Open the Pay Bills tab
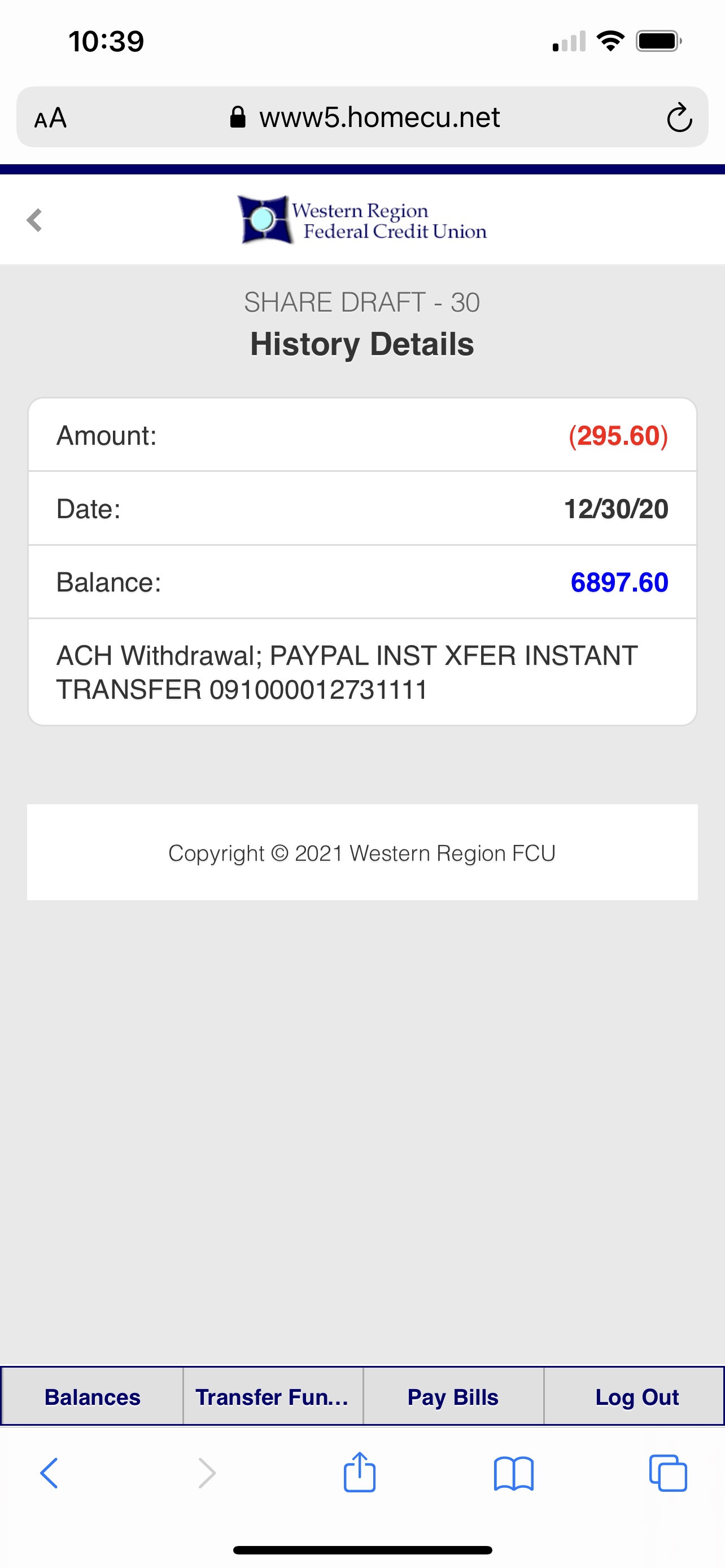This screenshot has width=725, height=1568. tap(453, 1396)
